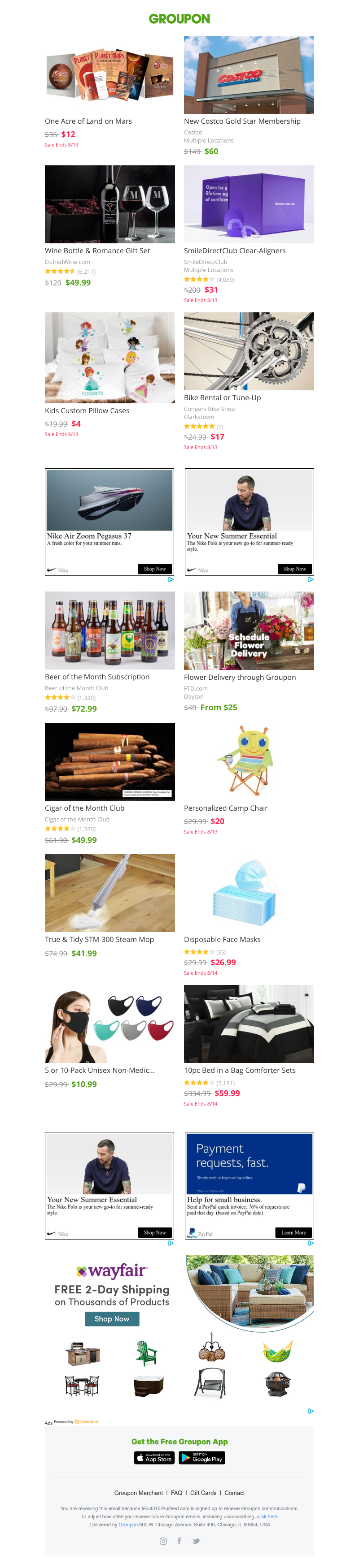Open Groupon's Instagram page
The width and height of the screenshot is (359, 1568).
[x=163, y=1541]
